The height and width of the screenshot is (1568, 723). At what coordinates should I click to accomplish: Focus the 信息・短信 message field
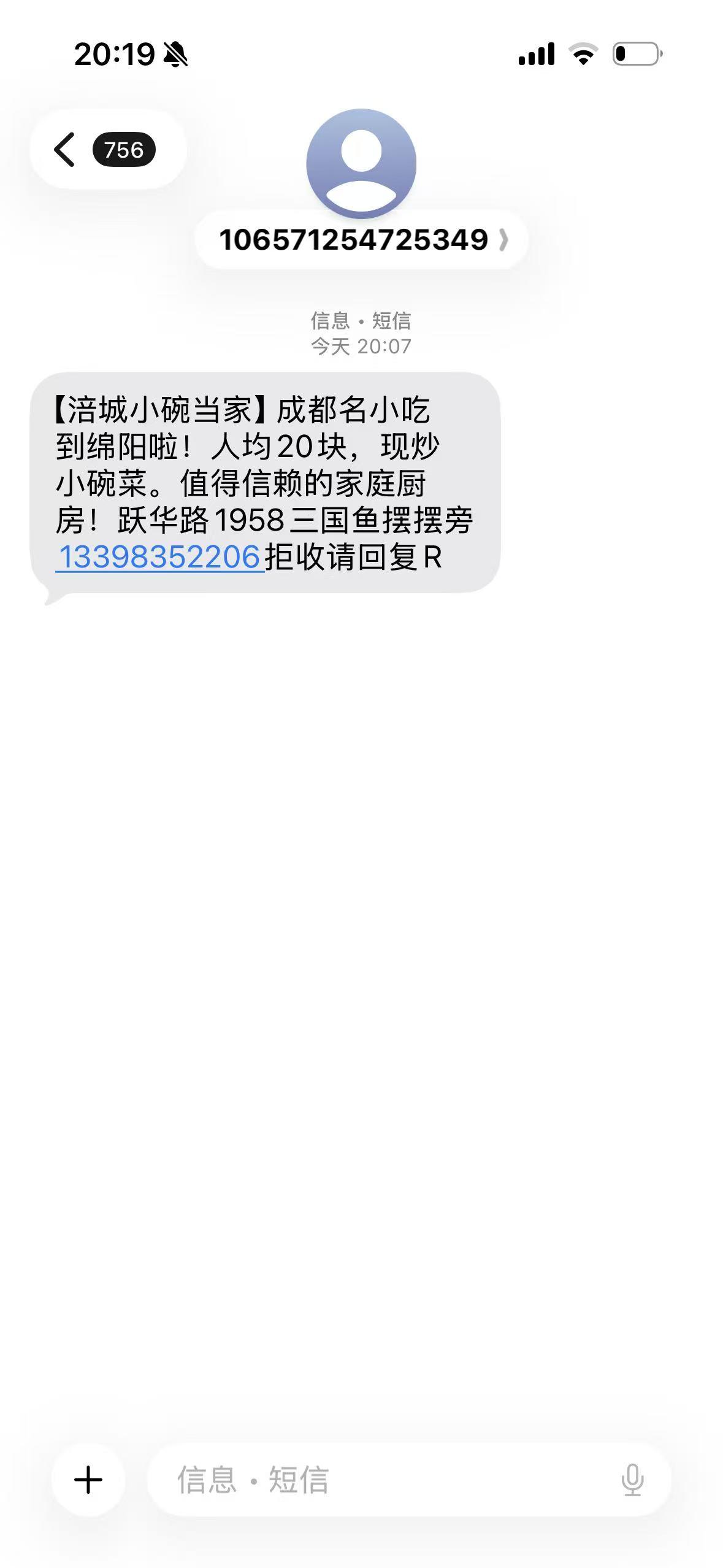[x=380, y=1480]
